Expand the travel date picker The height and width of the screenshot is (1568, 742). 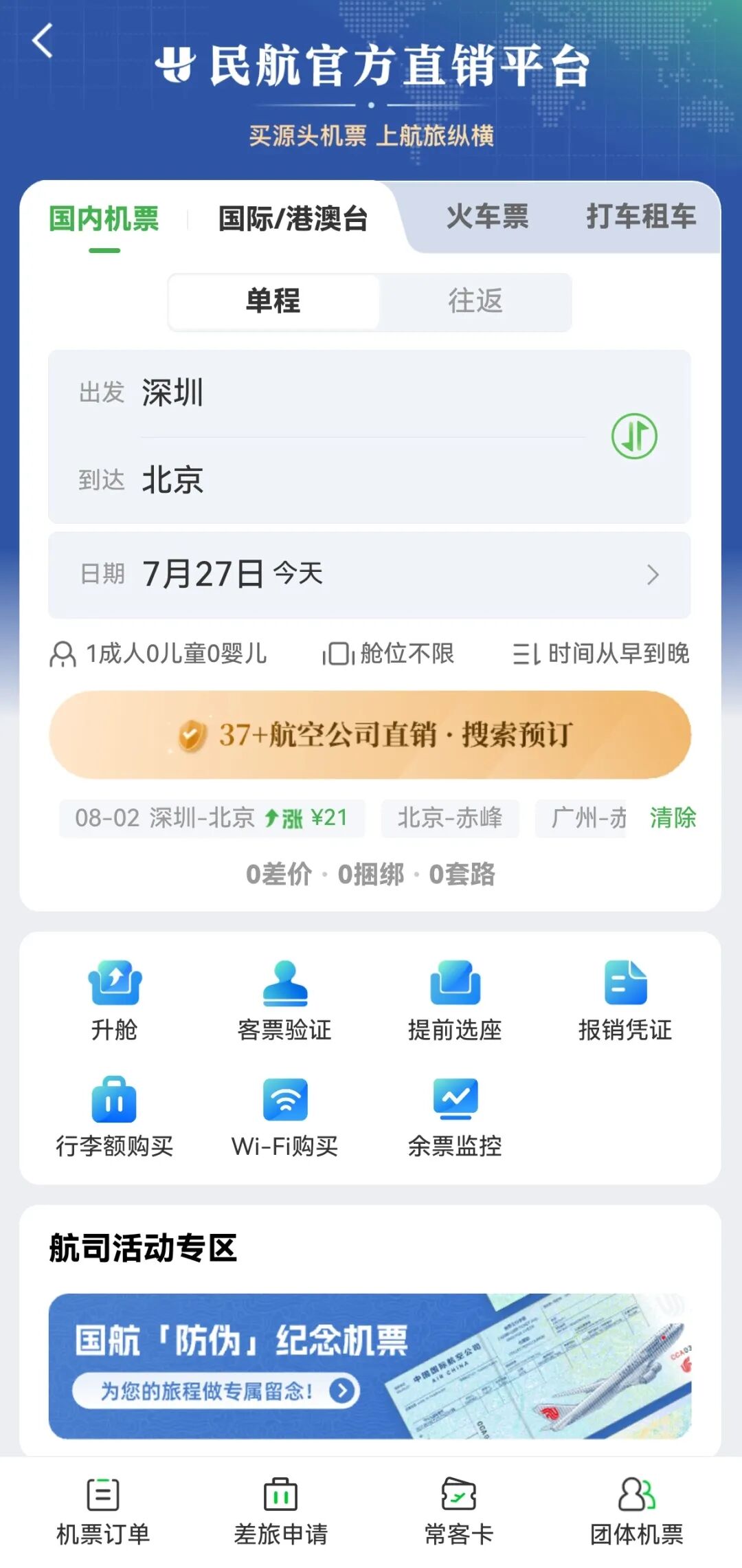pyautogui.click(x=371, y=575)
